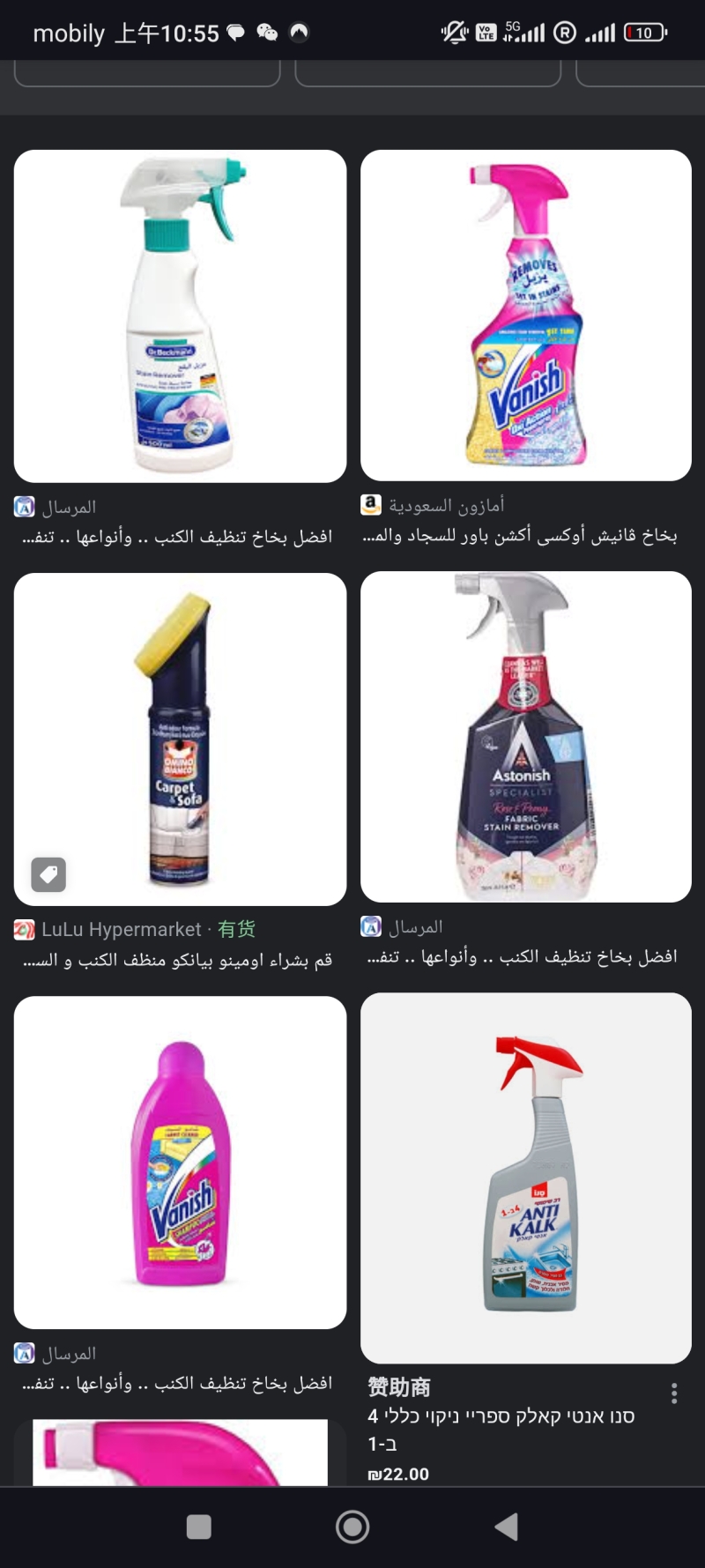The image size is (705, 1568).
Task: View the Omino Bianco Carpet & Sofa product
Action: click(x=180, y=739)
